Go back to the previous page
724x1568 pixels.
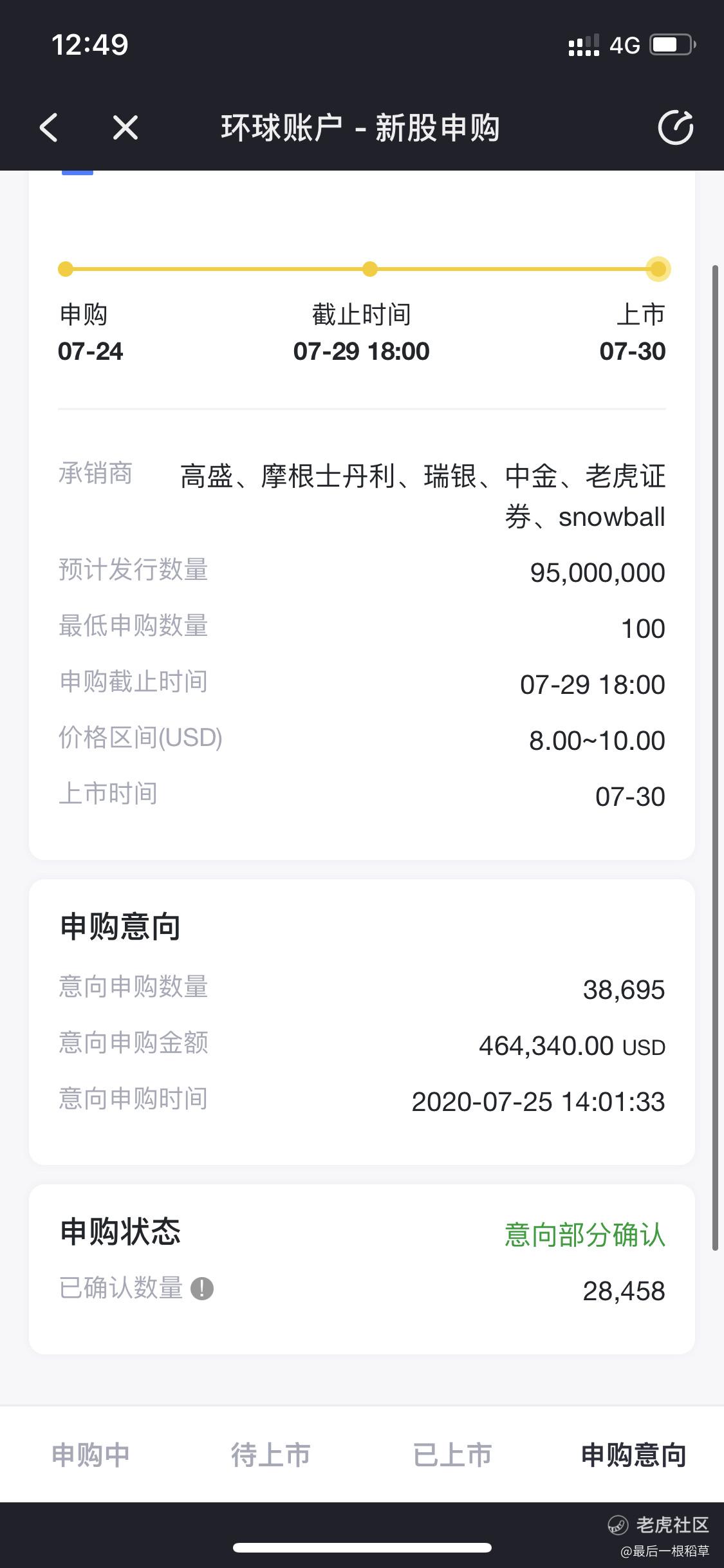click(x=49, y=127)
